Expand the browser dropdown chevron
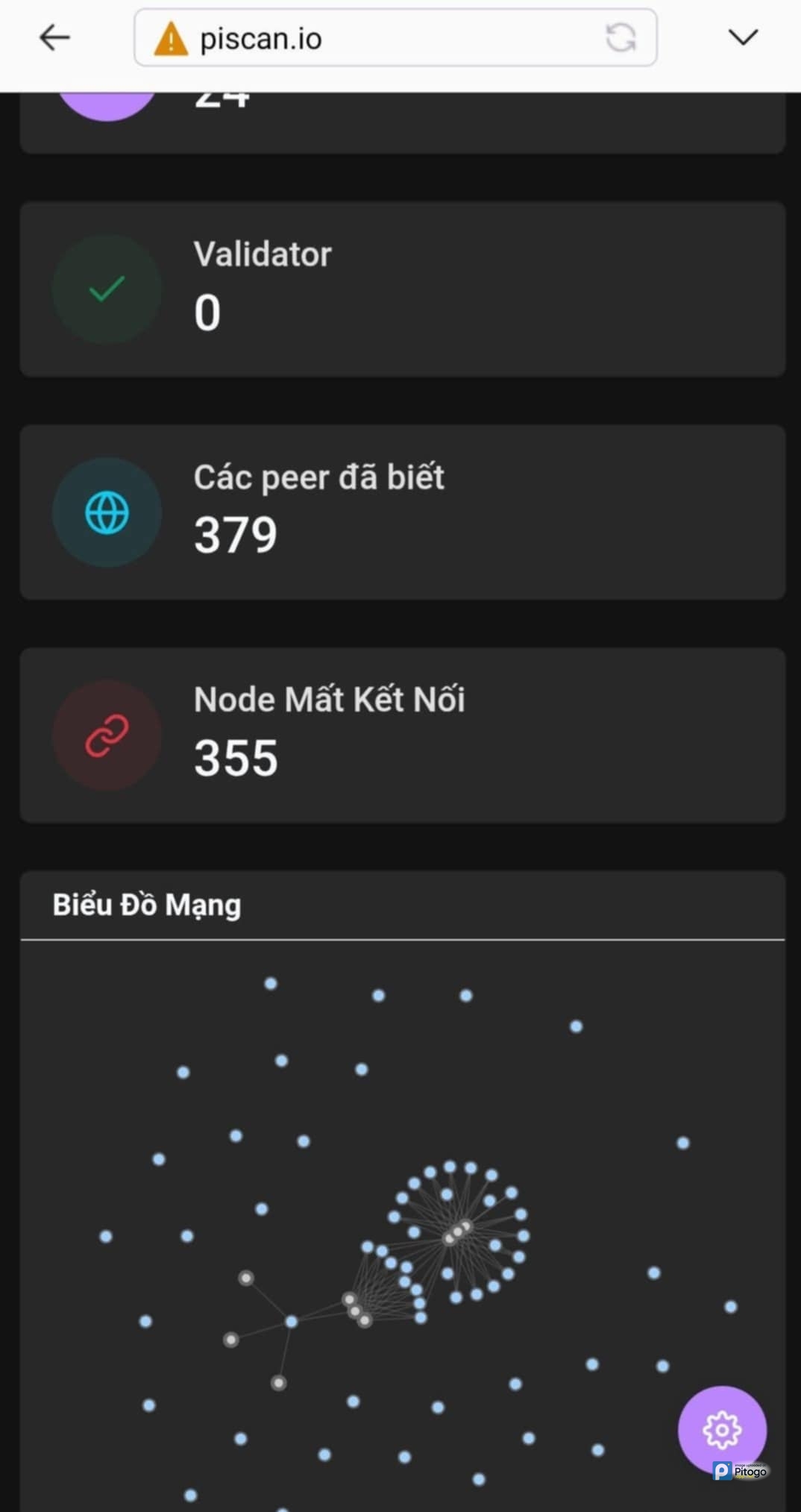The height and width of the screenshot is (1512, 801). click(x=742, y=37)
